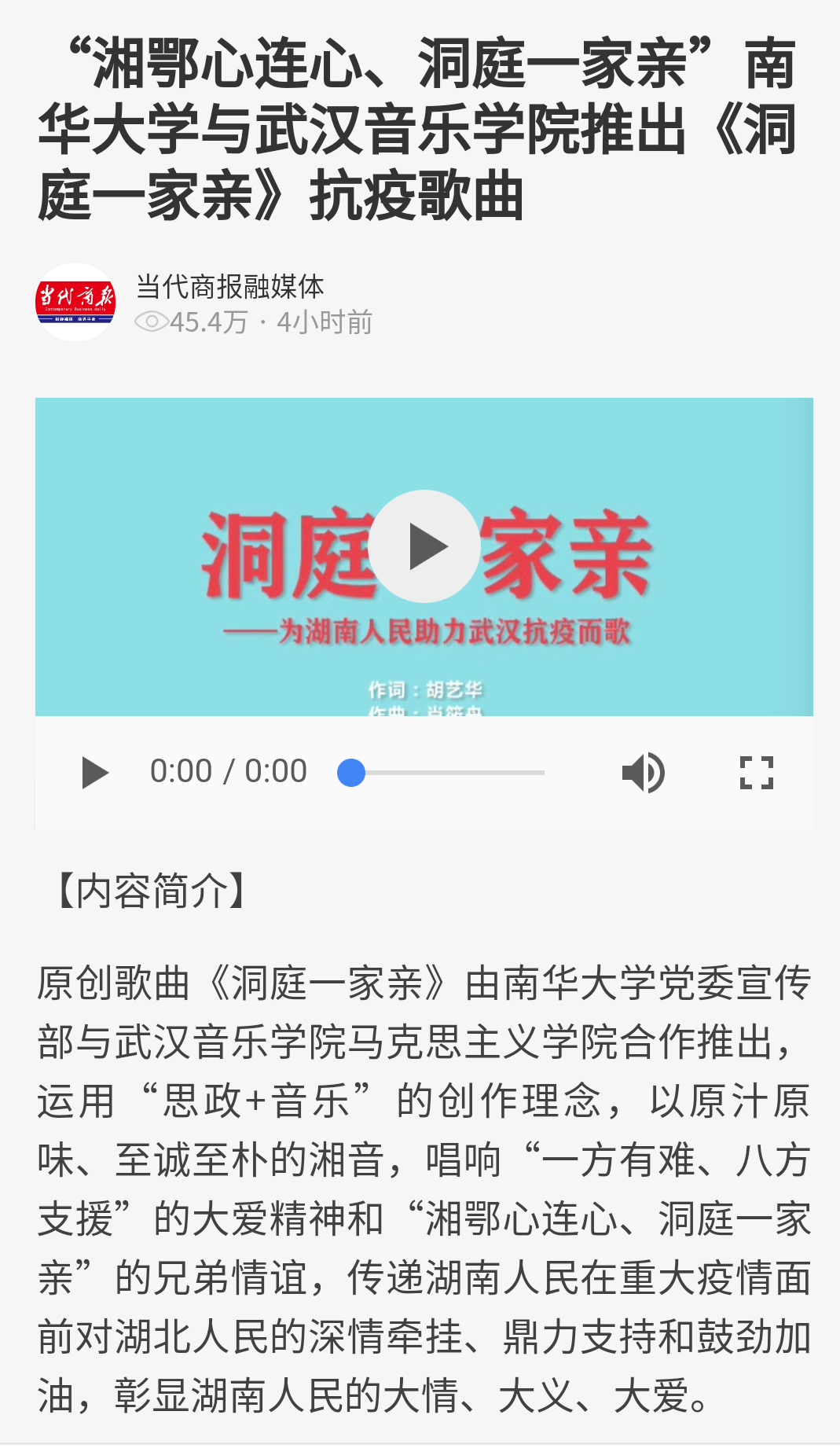Tap the small play icon in the control bar
840x1448 pixels.
tap(94, 773)
